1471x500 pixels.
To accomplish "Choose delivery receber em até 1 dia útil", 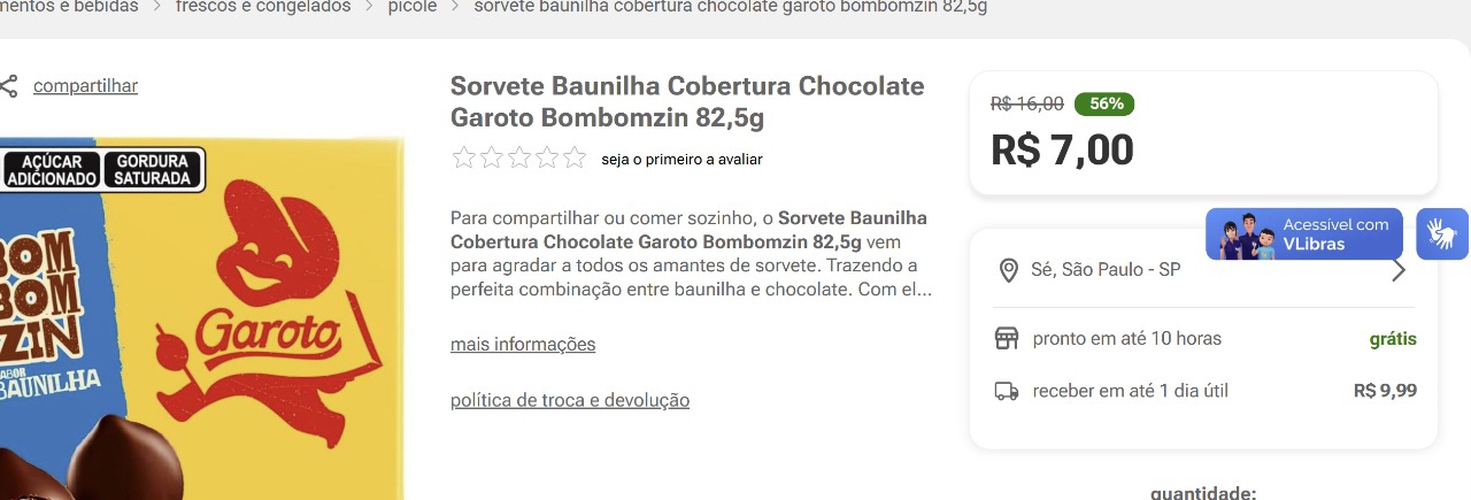I will coord(1130,391).
